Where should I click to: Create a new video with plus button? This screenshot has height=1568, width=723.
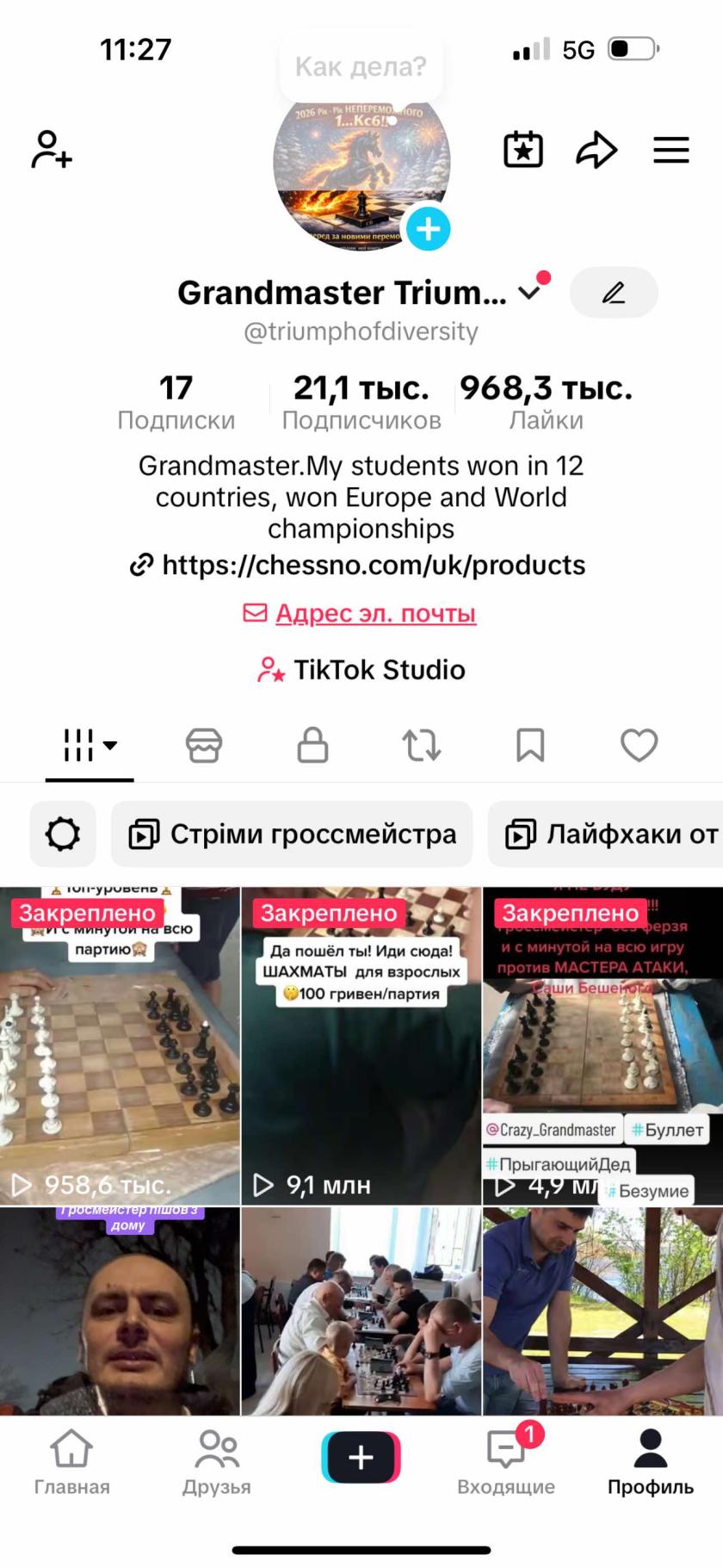click(361, 1457)
